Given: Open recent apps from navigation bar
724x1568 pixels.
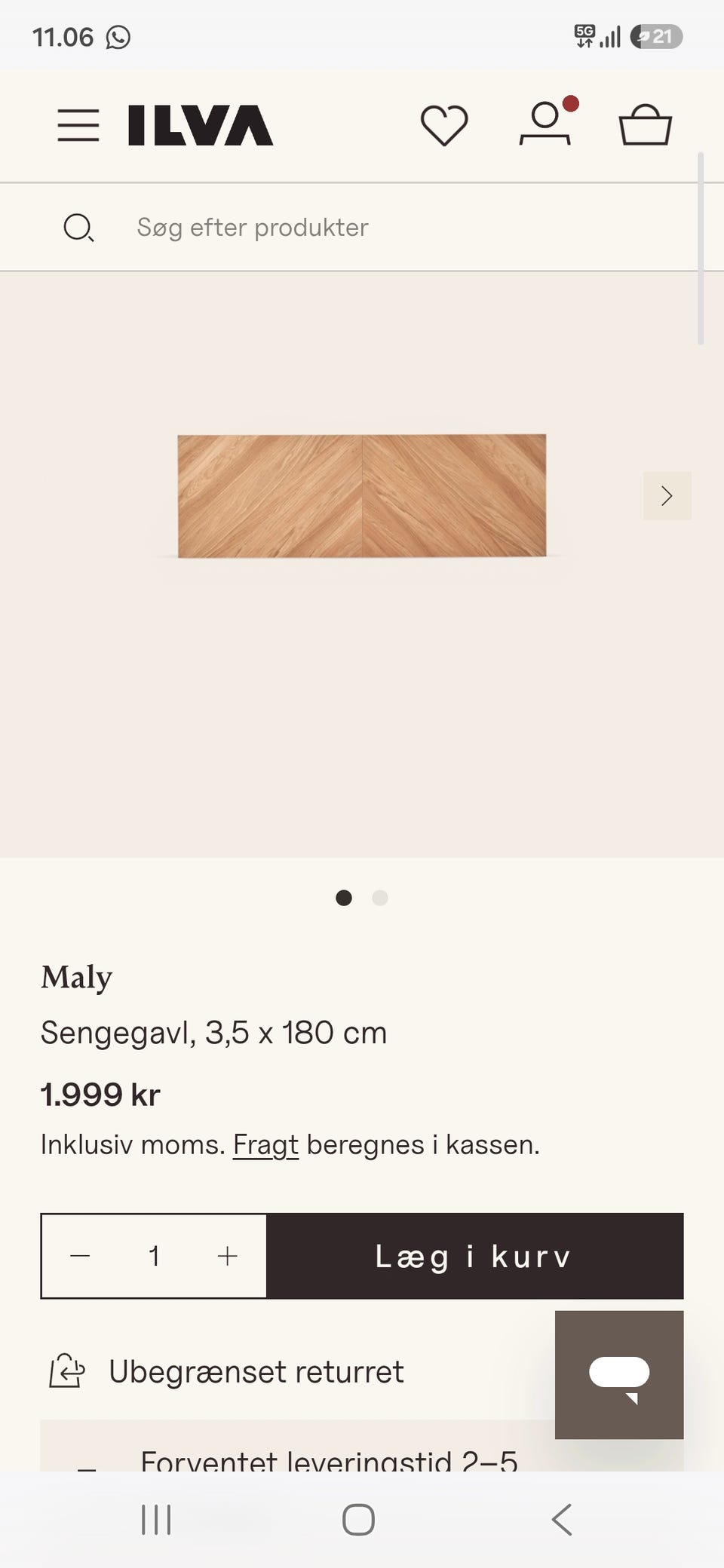Looking at the screenshot, I should (157, 1520).
